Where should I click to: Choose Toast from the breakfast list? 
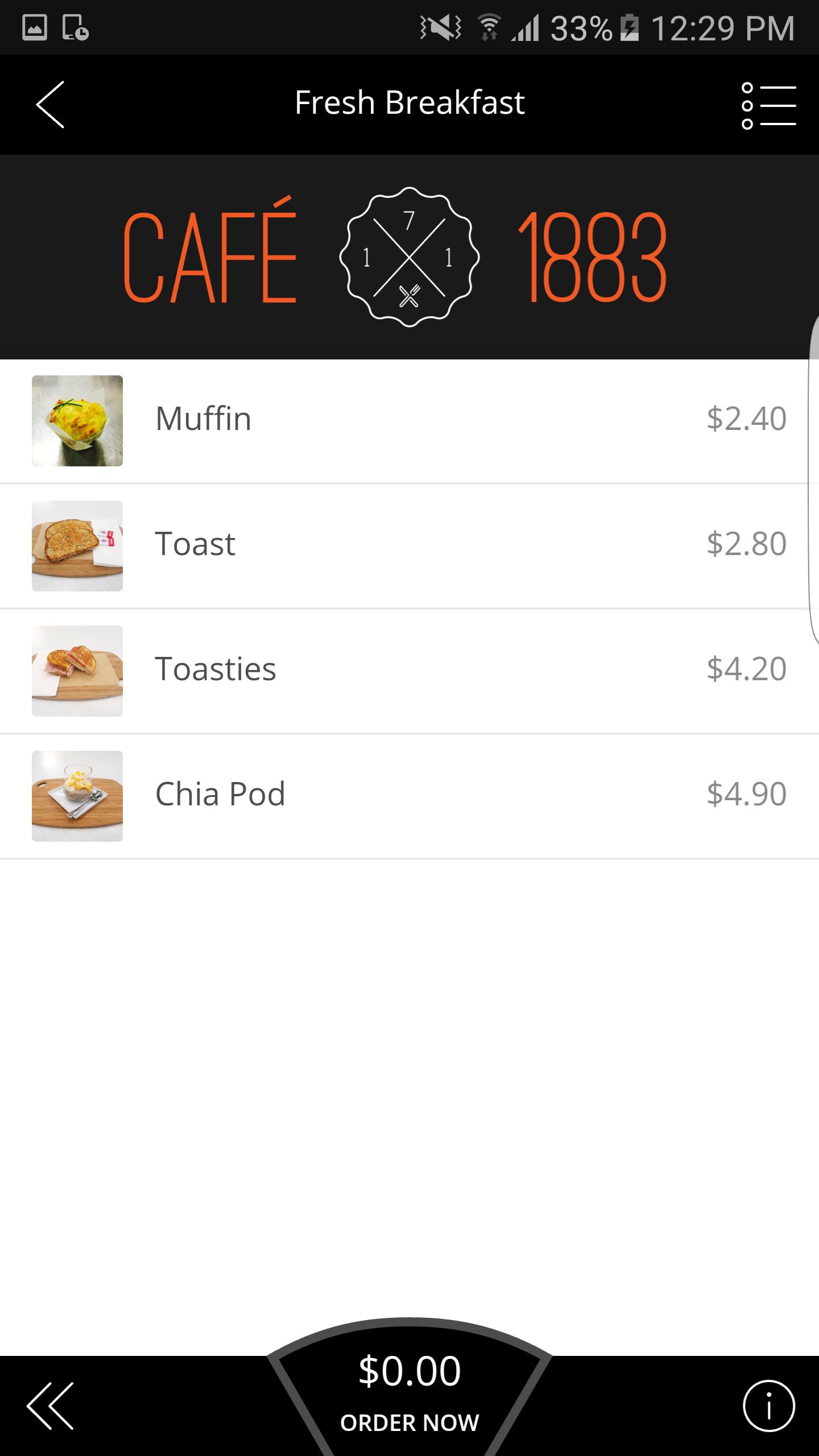coord(409,545)
